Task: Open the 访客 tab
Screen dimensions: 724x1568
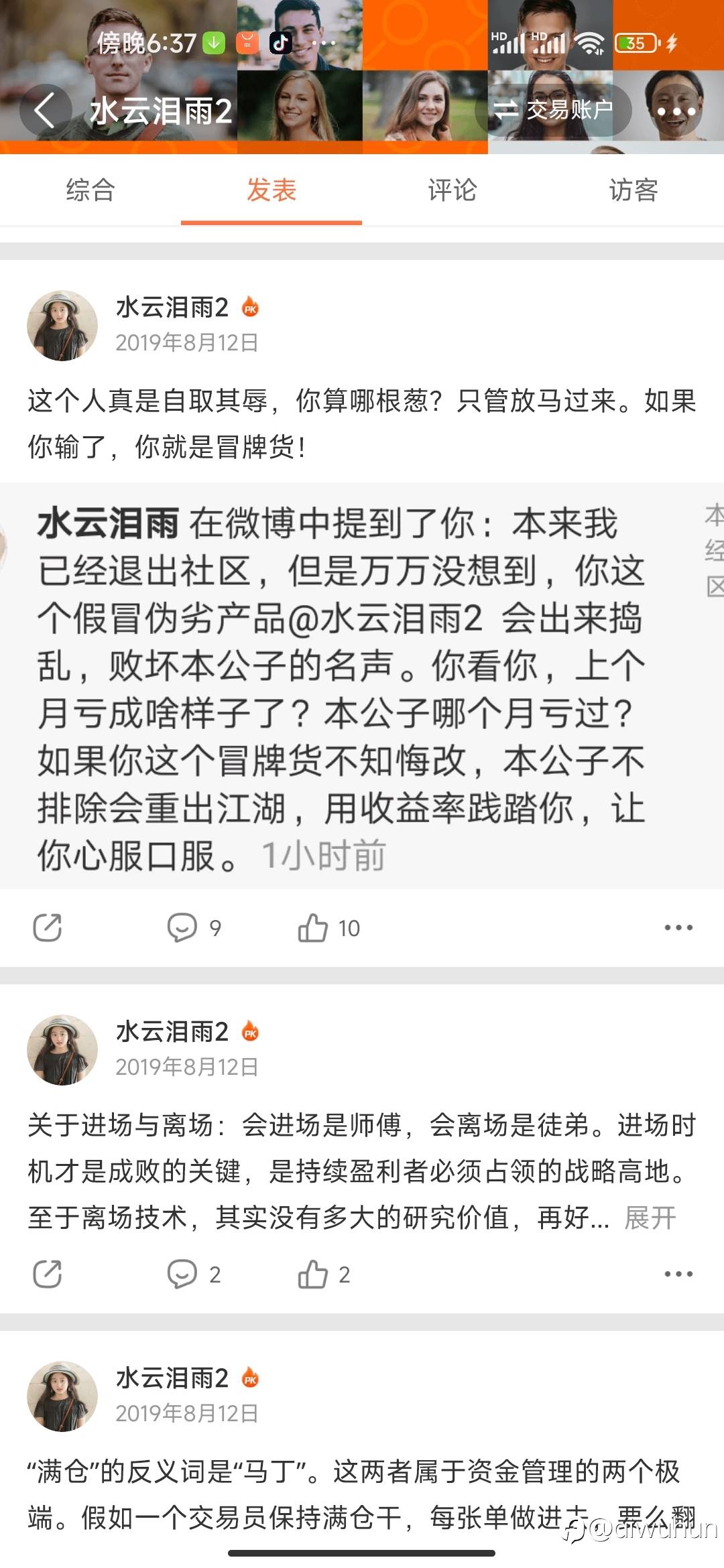Action: 633,190
